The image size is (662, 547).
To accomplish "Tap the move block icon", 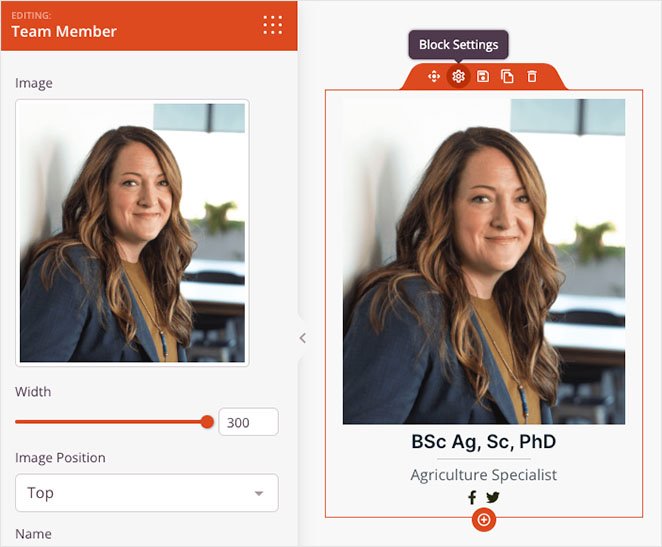I will 434,77.
